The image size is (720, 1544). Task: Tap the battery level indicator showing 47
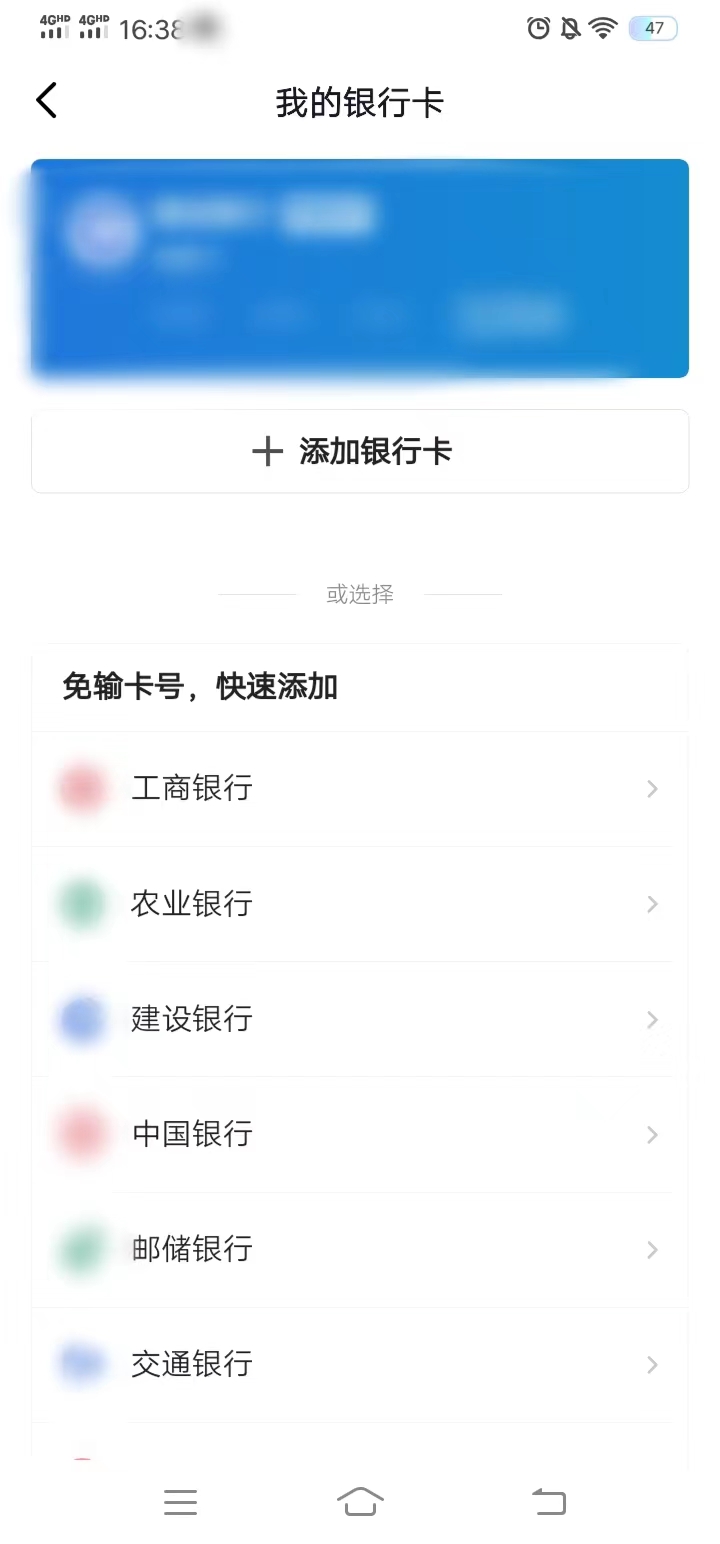point(653,28)
